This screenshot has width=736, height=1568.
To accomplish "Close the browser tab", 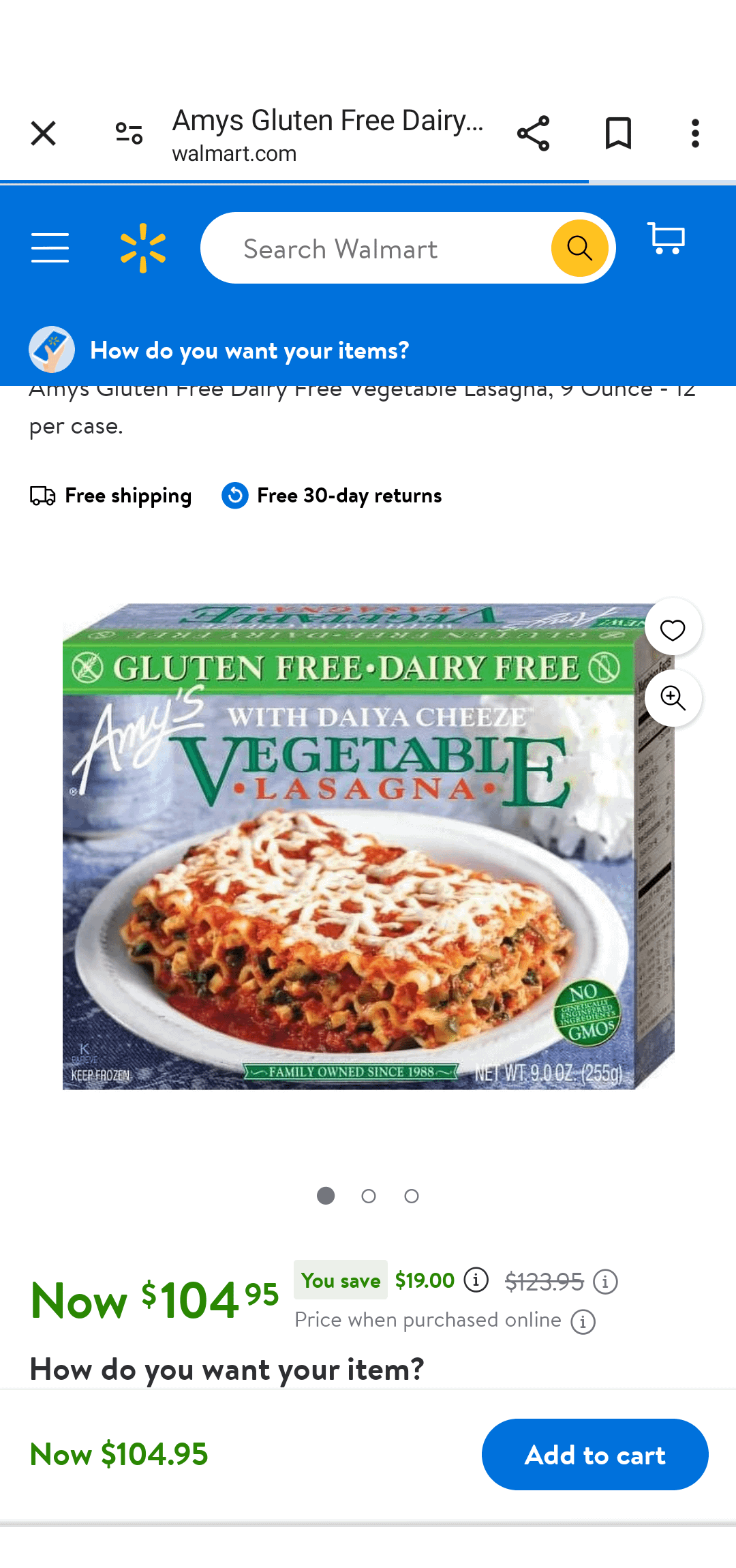I will point(43,134).
